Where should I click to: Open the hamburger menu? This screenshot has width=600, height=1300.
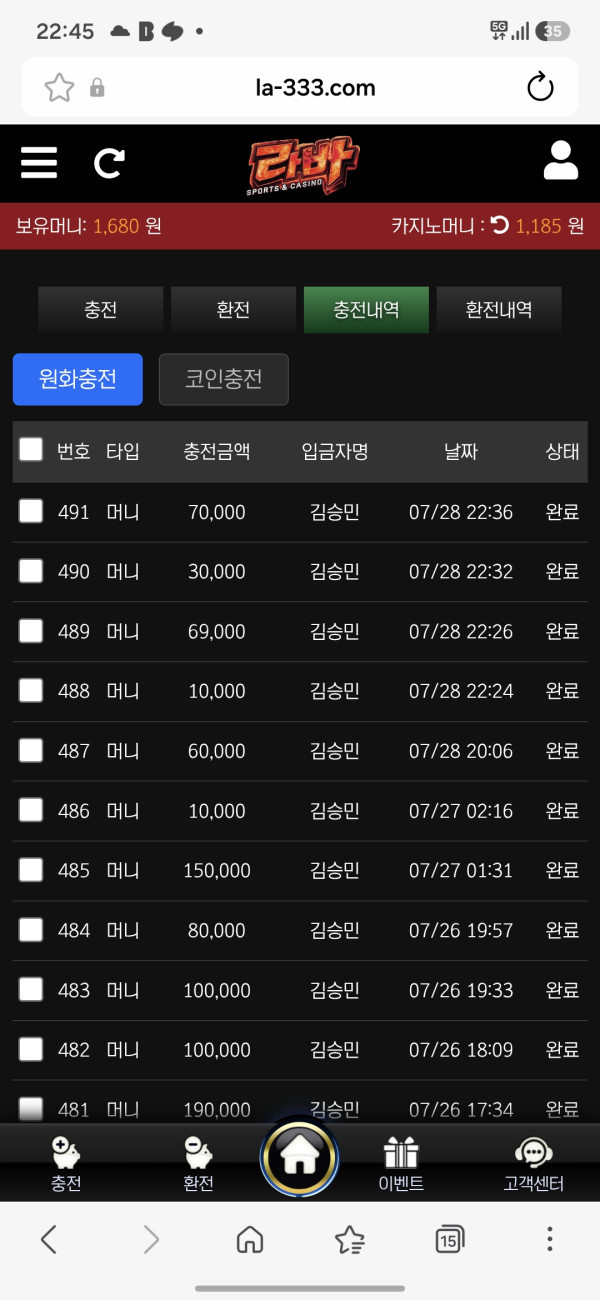click(x=39, y=162)
